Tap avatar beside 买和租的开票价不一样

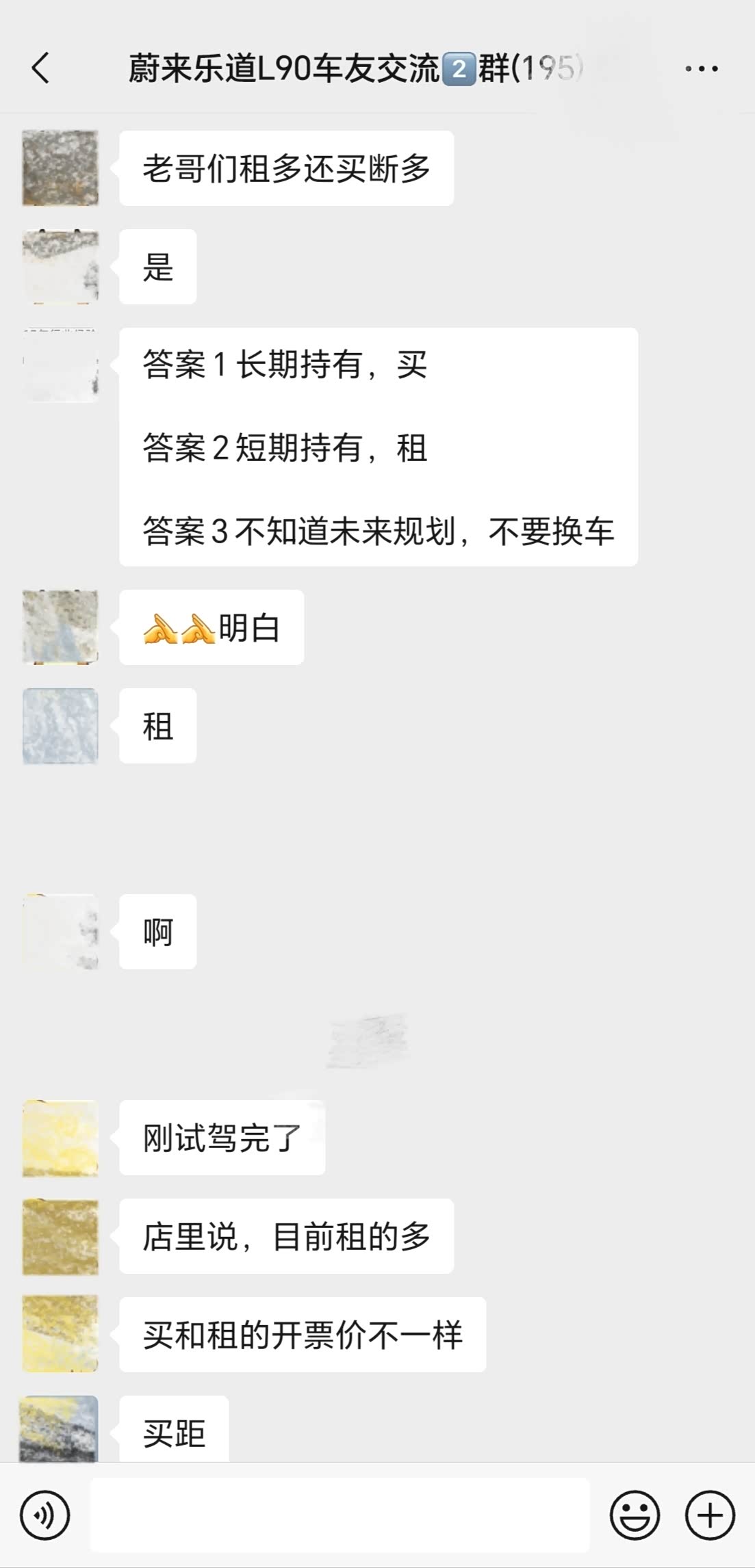[x=60, y=1335]
